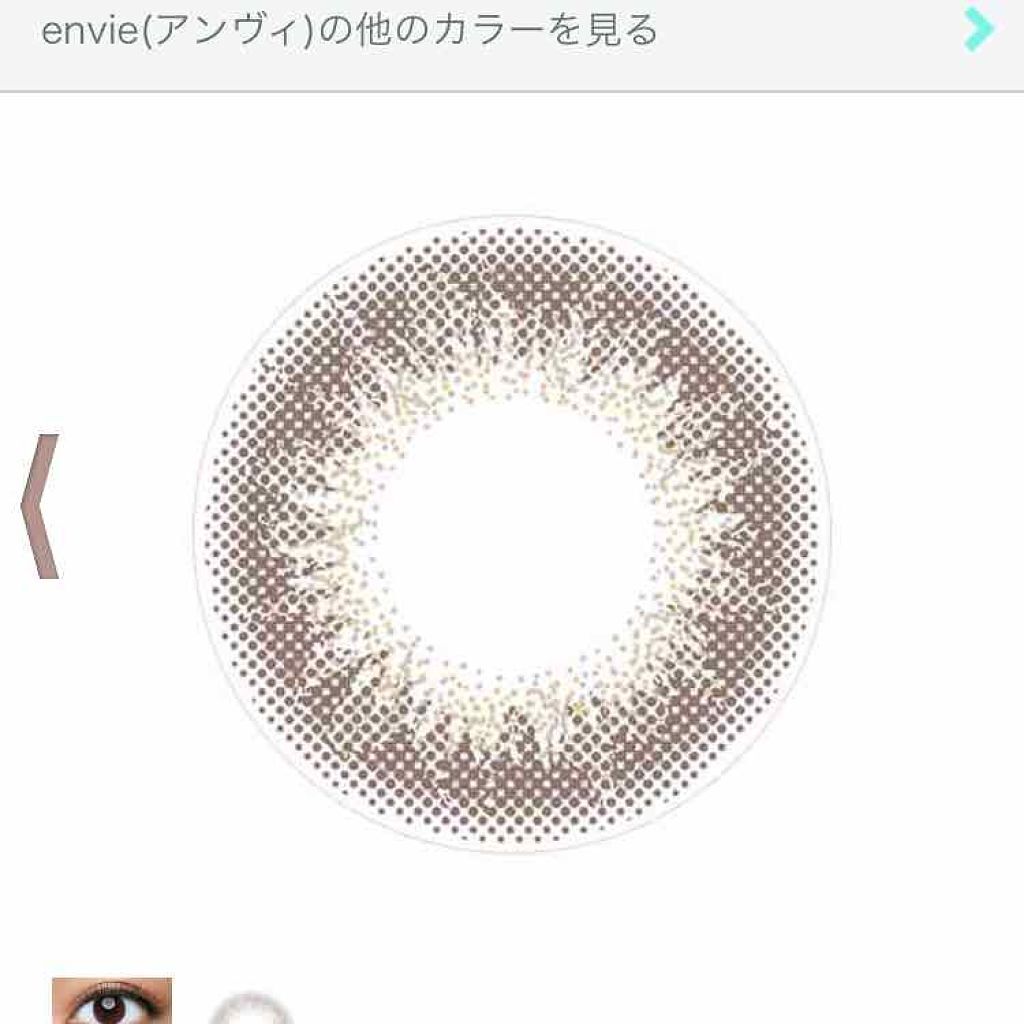
Task: Go to the previous lens image
Action: (41, 507)
